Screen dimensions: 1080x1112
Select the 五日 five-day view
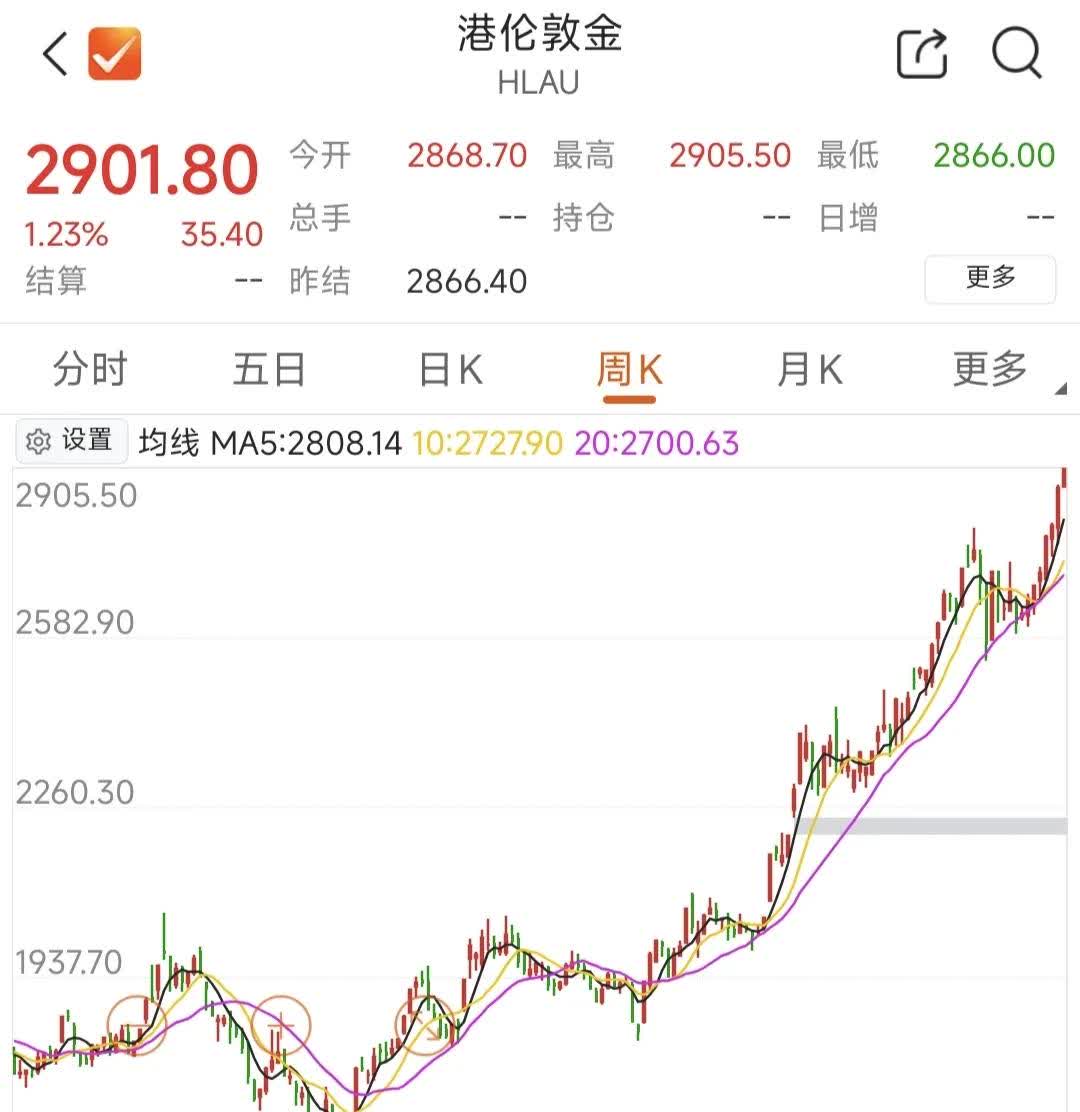(x=268, y=368)
